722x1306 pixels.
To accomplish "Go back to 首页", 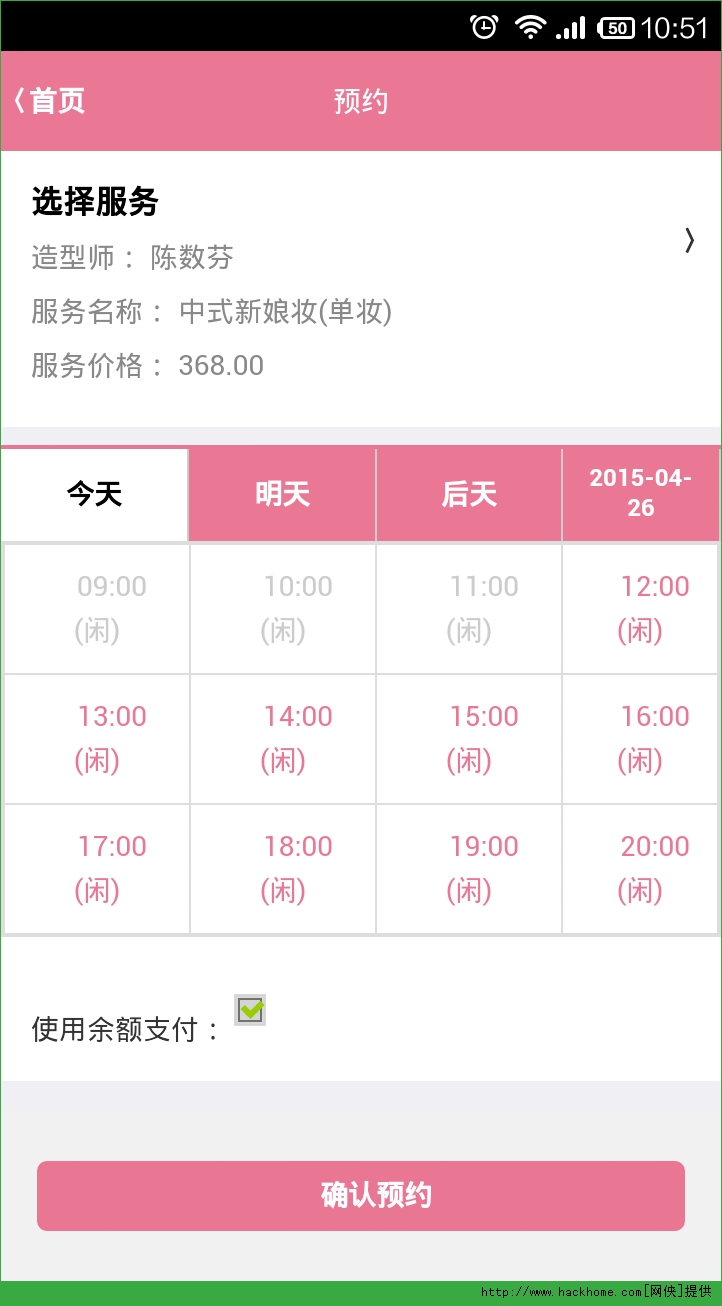I will pos(49,101).
